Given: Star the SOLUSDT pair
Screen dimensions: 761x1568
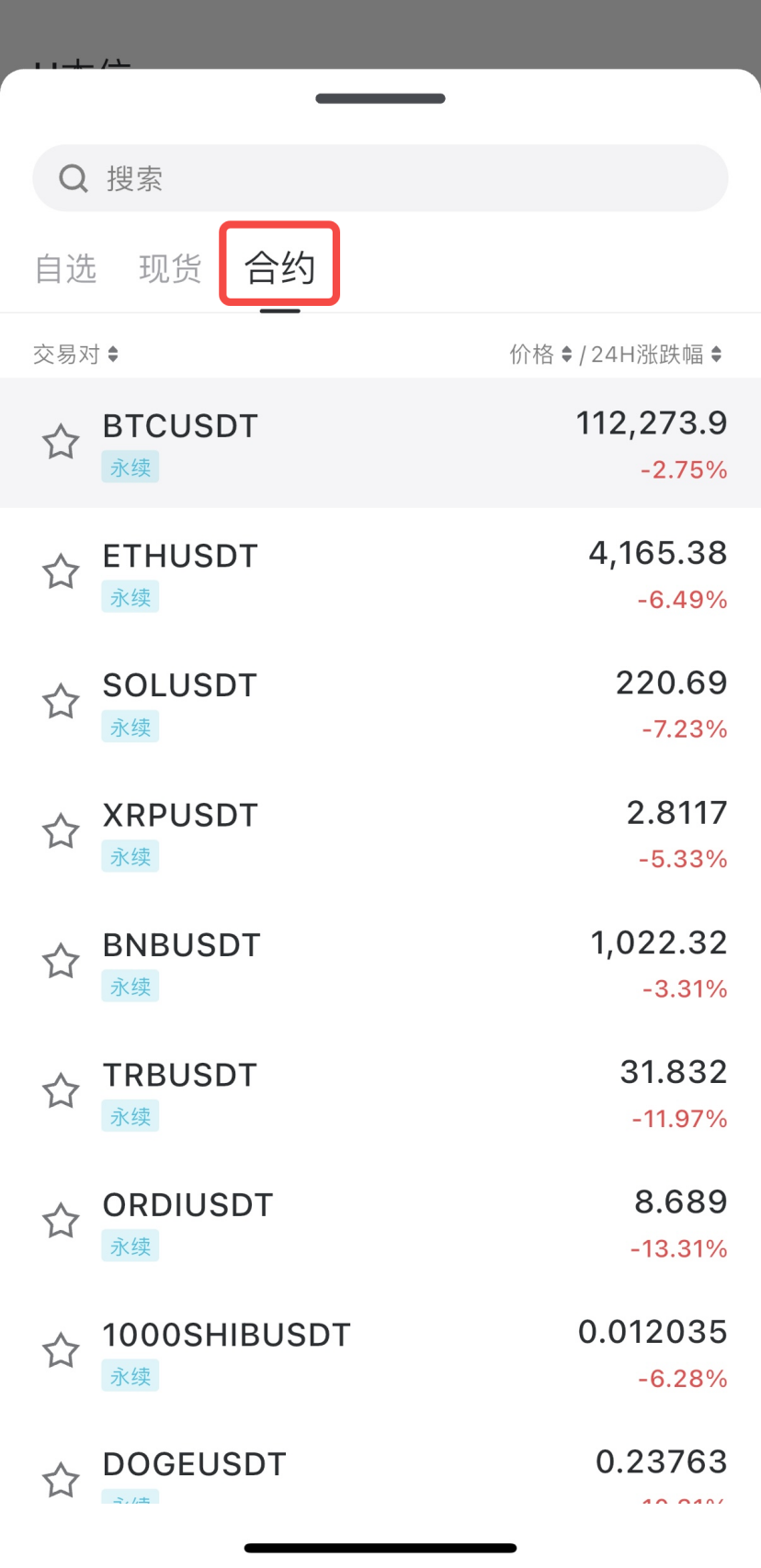Looking at the screenshot, I should (62, 702).
